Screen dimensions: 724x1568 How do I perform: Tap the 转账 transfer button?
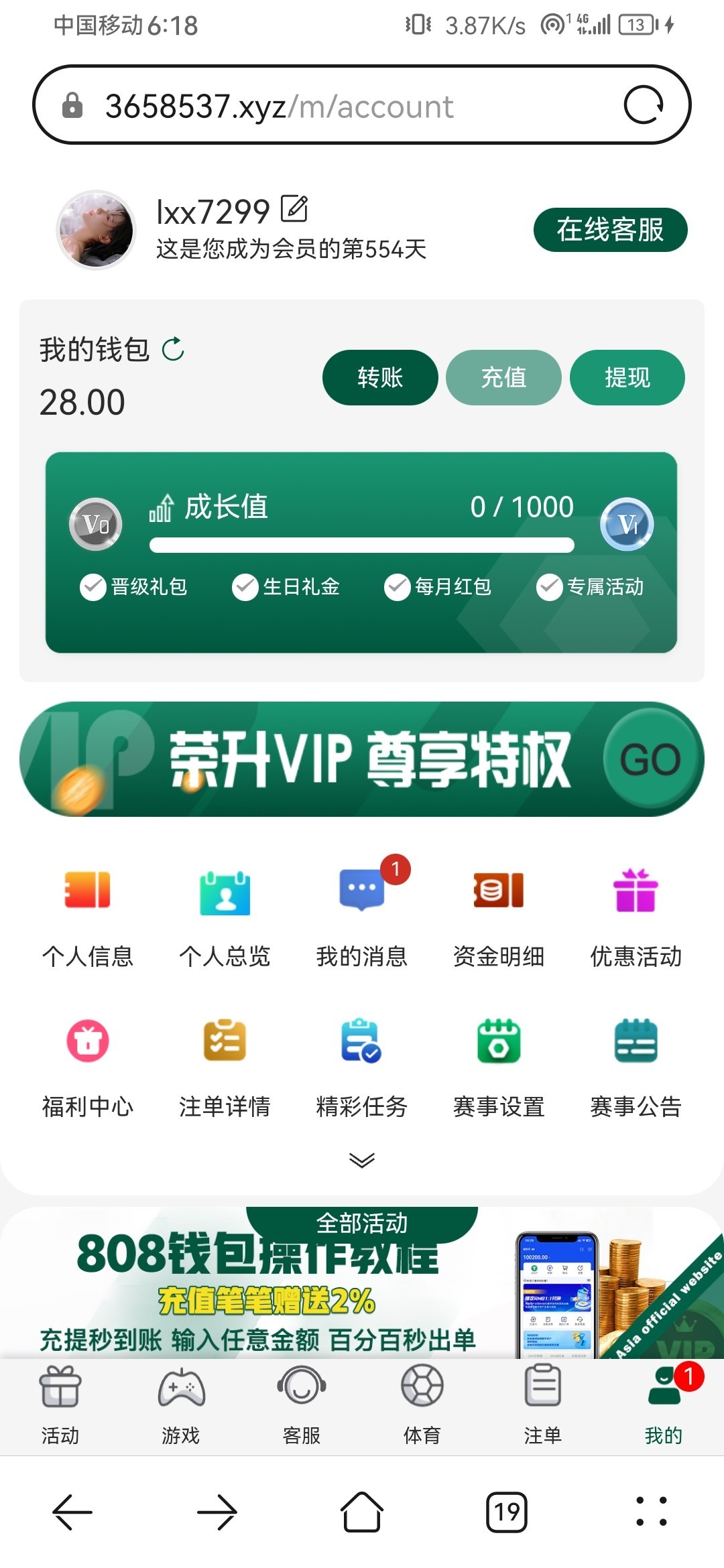click(x=380, y=377)
